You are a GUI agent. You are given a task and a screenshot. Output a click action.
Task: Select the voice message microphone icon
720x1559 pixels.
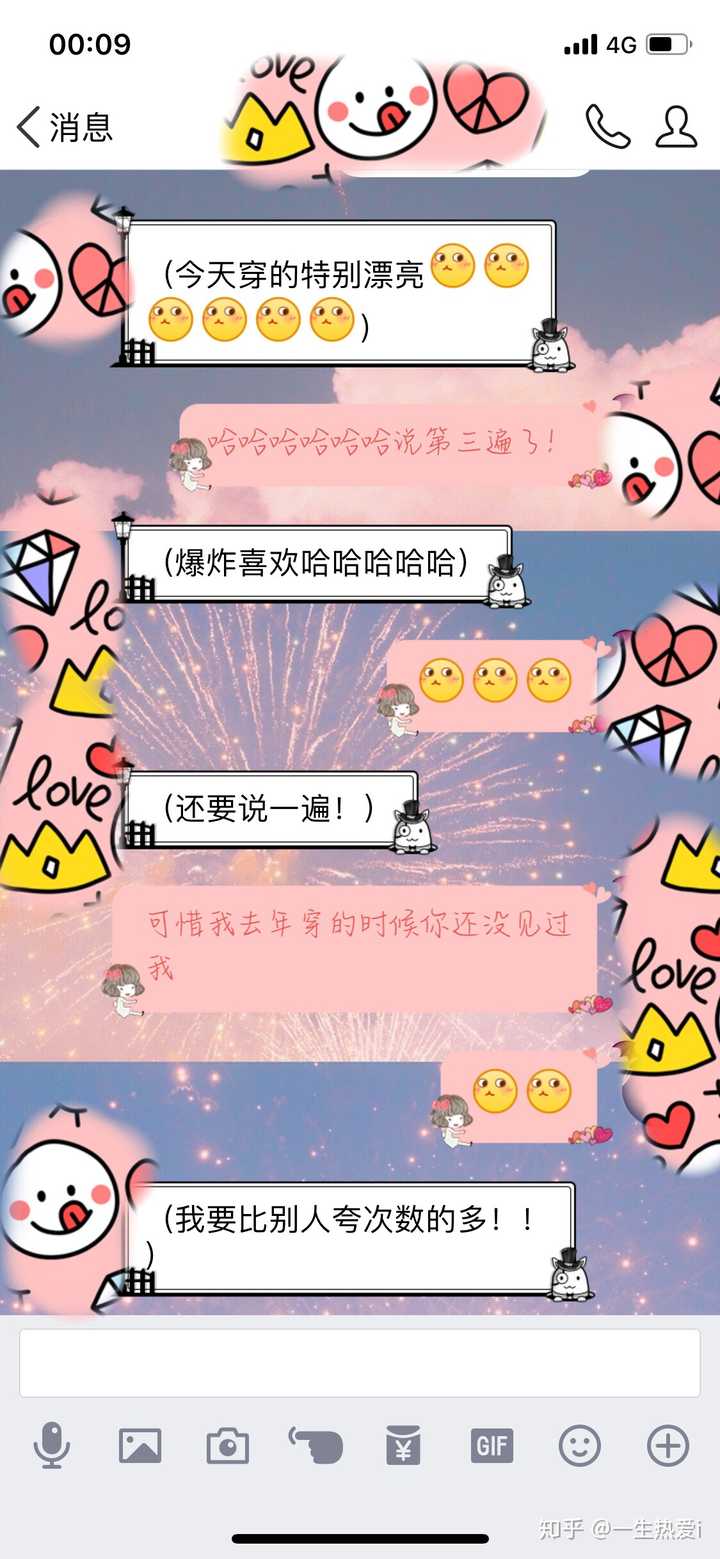point(53,1444)
